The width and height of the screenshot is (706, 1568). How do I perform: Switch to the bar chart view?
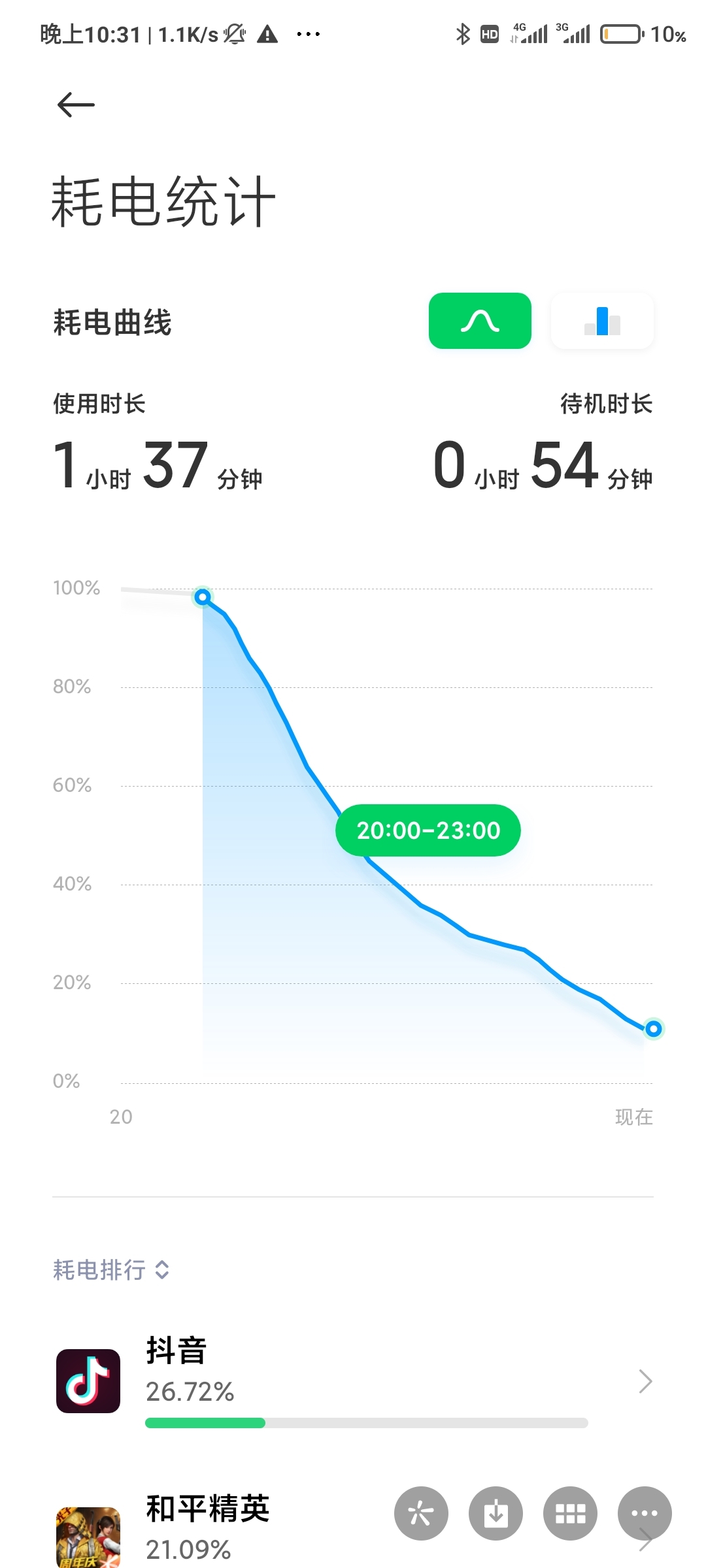pyautogui.click(x=602, y=321)
